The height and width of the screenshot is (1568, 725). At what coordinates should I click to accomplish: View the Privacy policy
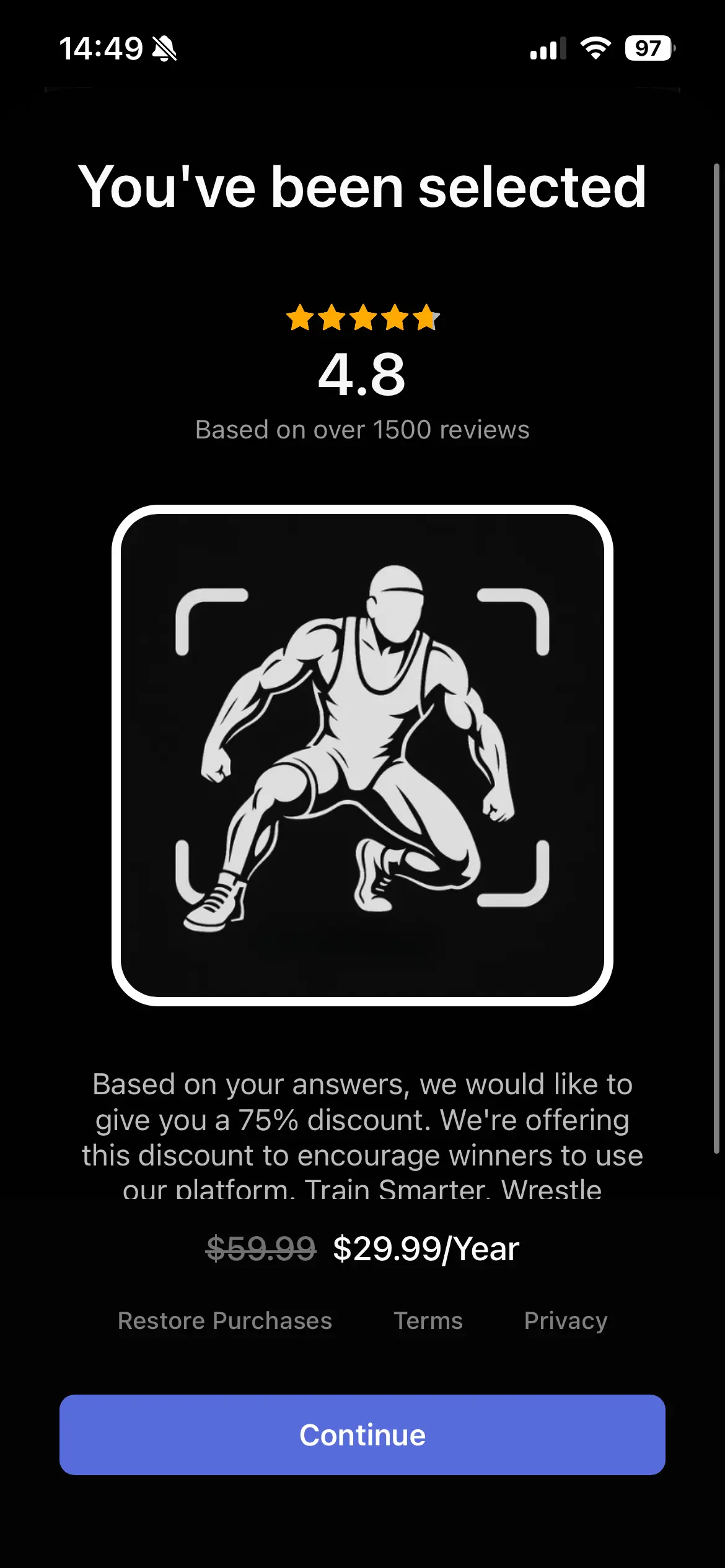566,1320
